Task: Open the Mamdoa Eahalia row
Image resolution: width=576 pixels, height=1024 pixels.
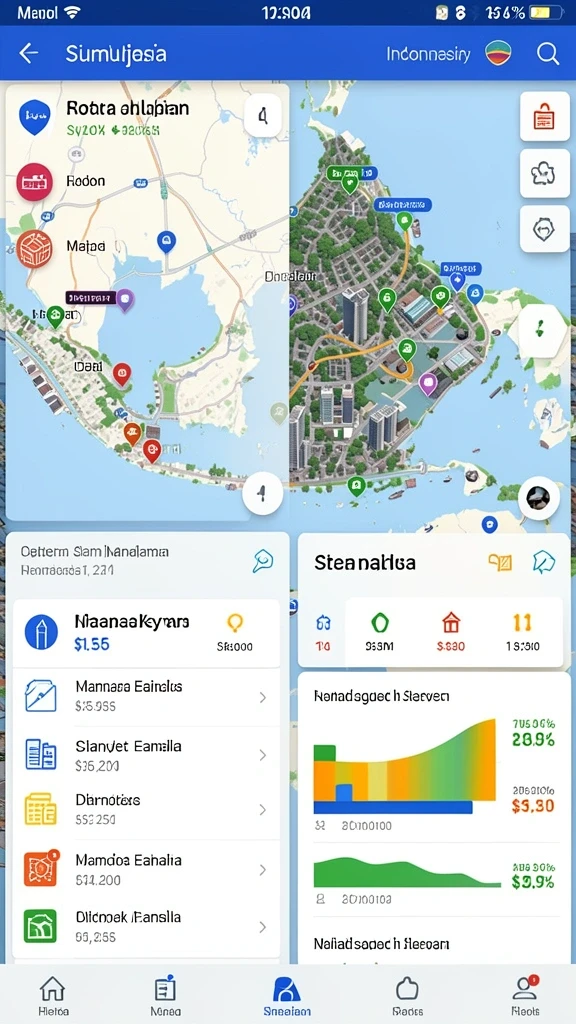Action: point(146,869)
